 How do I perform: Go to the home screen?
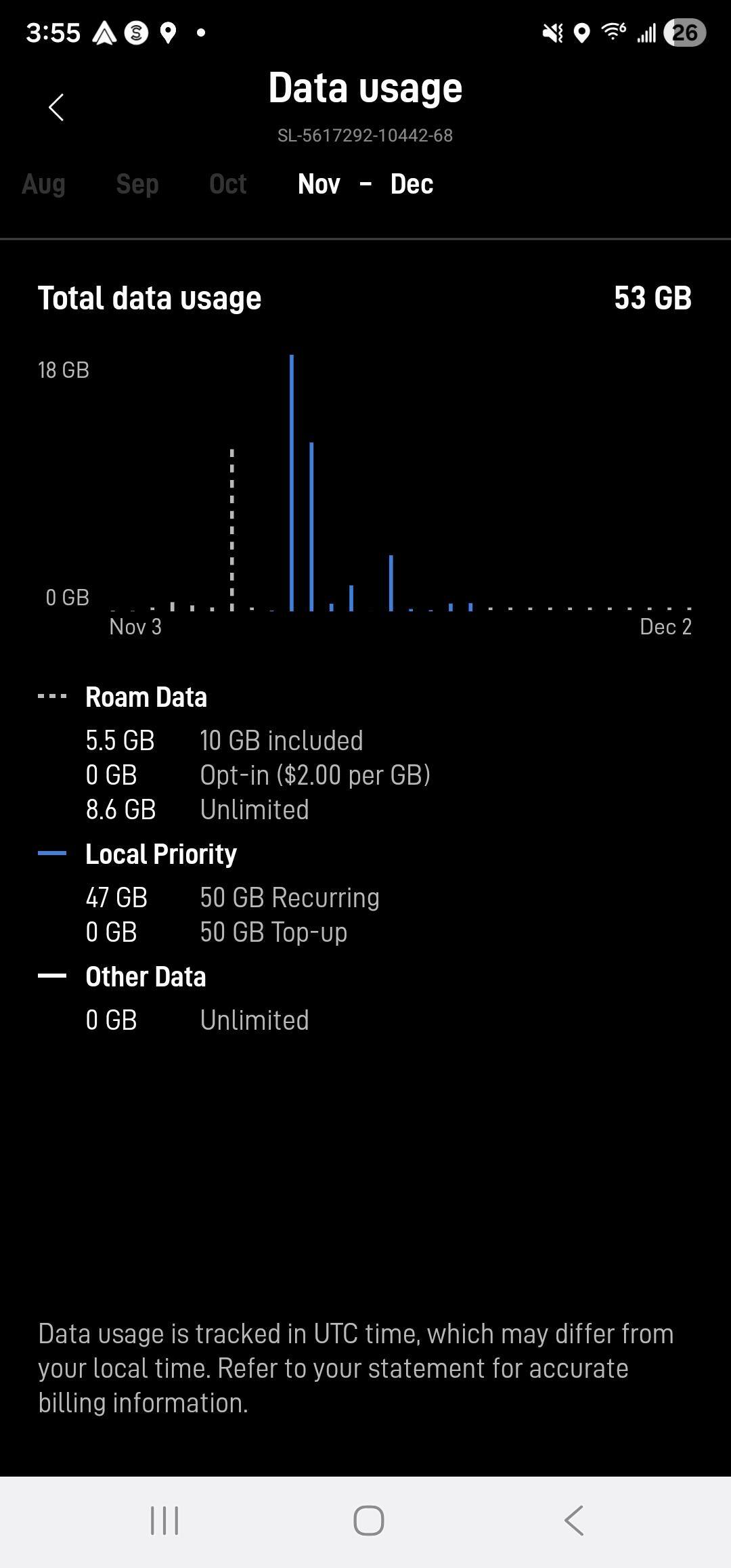368,1521
